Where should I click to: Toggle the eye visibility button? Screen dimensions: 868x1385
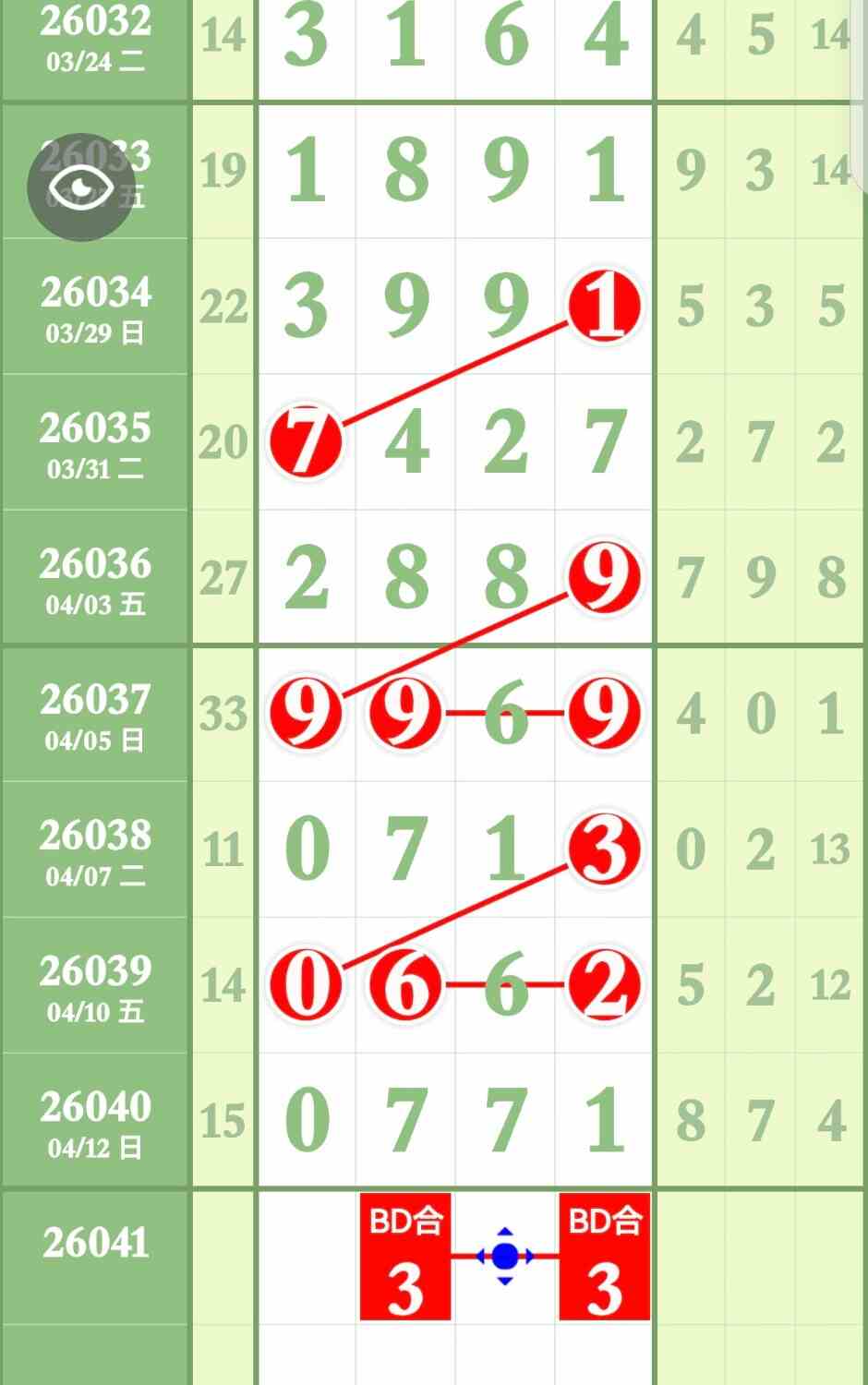pyautogui.click(x=81, y=187)
